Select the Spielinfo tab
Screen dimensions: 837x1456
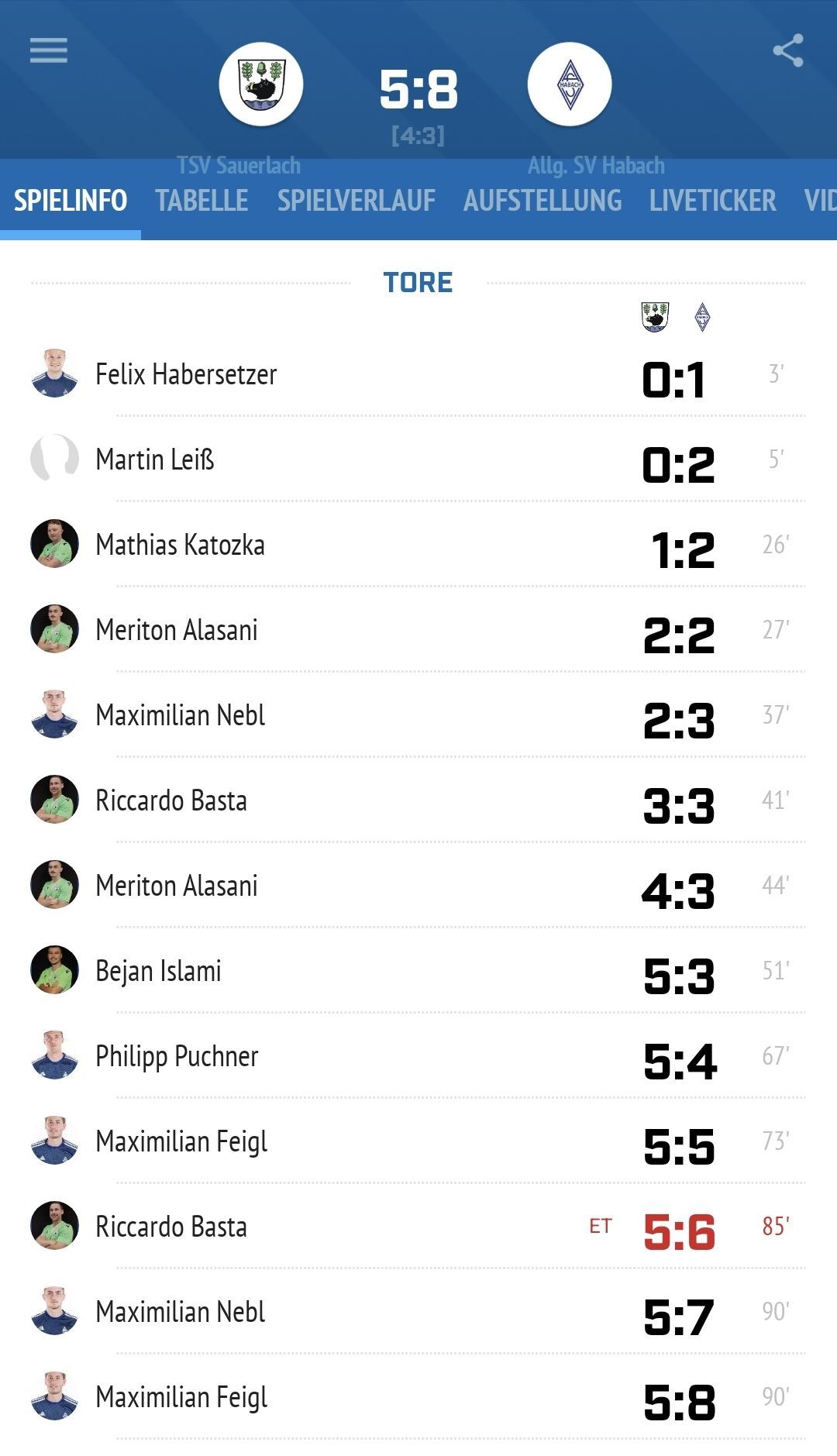(x=71, y=201)
